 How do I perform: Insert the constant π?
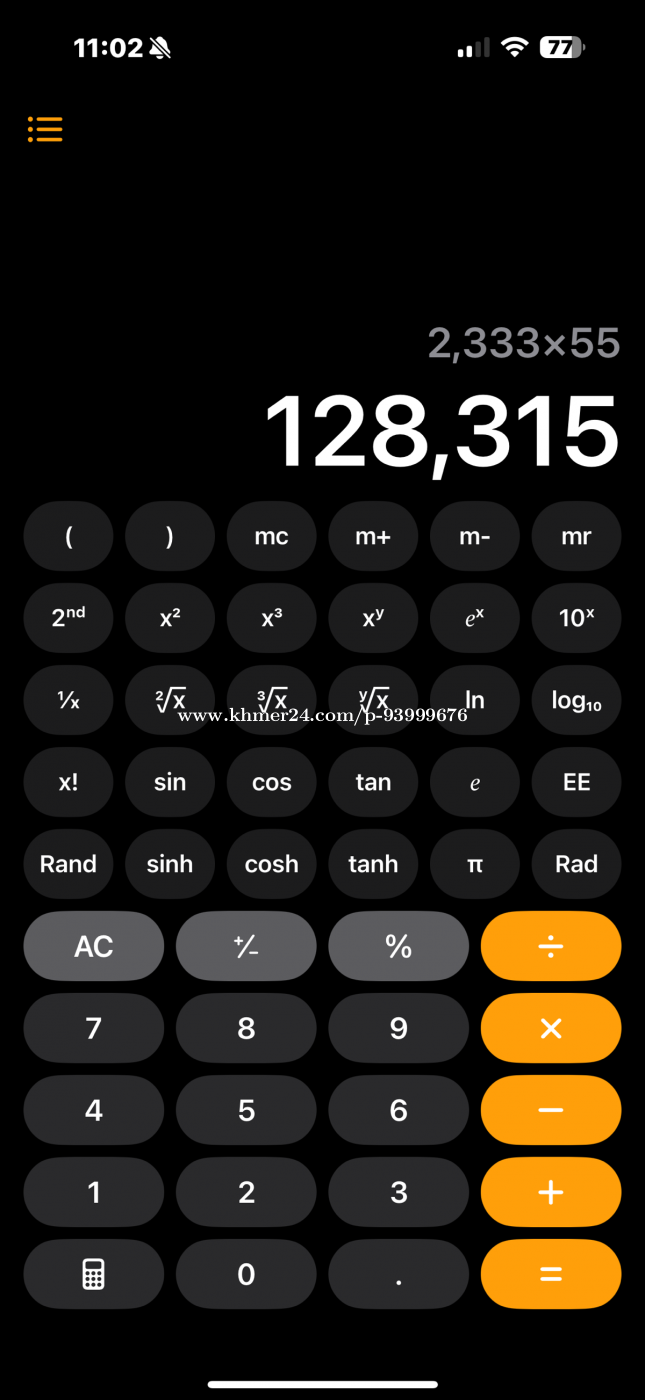point(475,864)
